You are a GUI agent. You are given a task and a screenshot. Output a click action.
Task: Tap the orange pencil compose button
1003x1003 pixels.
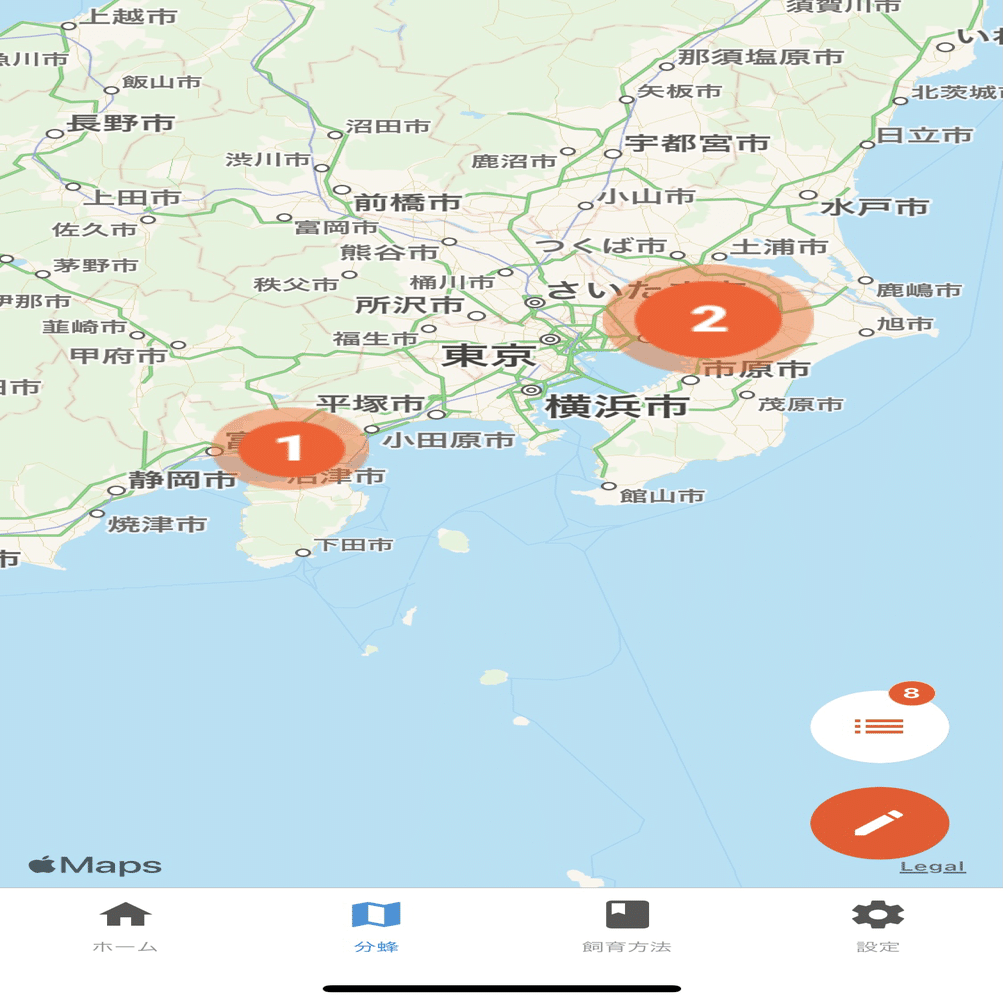878,823
